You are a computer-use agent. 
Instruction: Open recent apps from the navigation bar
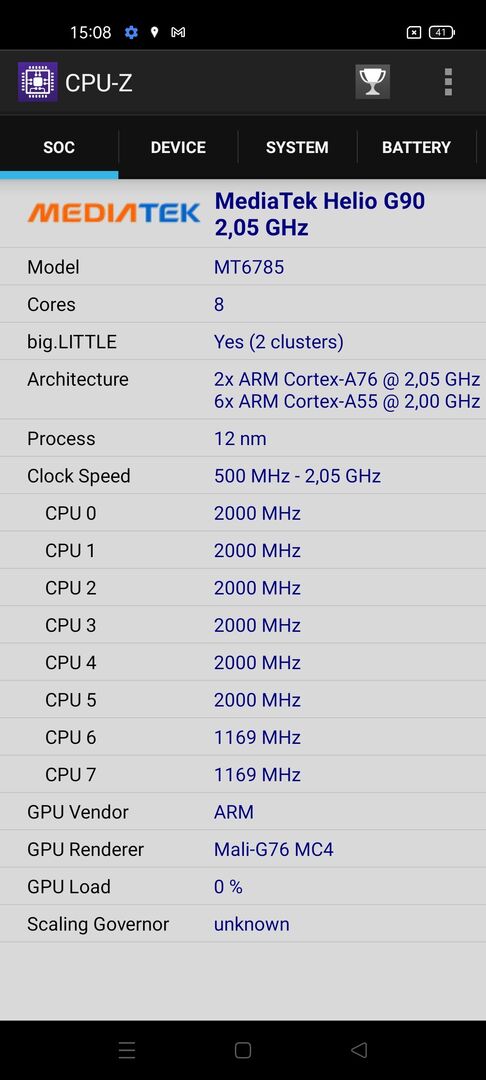point(127,1050)
